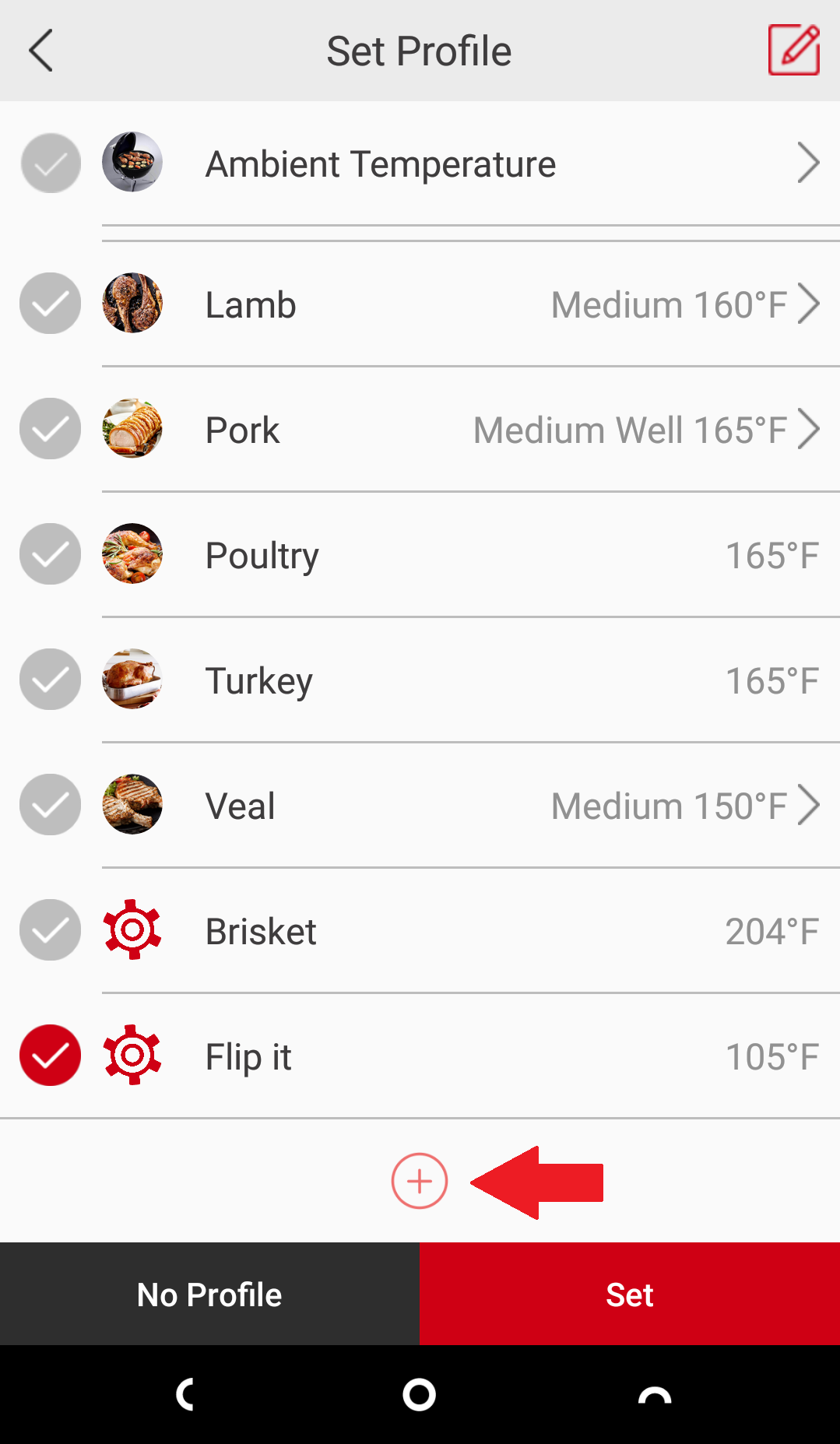840x1444 pixels.
Task: Deselect the Flip it profile checkmark
Action: tap(51, 1056)
